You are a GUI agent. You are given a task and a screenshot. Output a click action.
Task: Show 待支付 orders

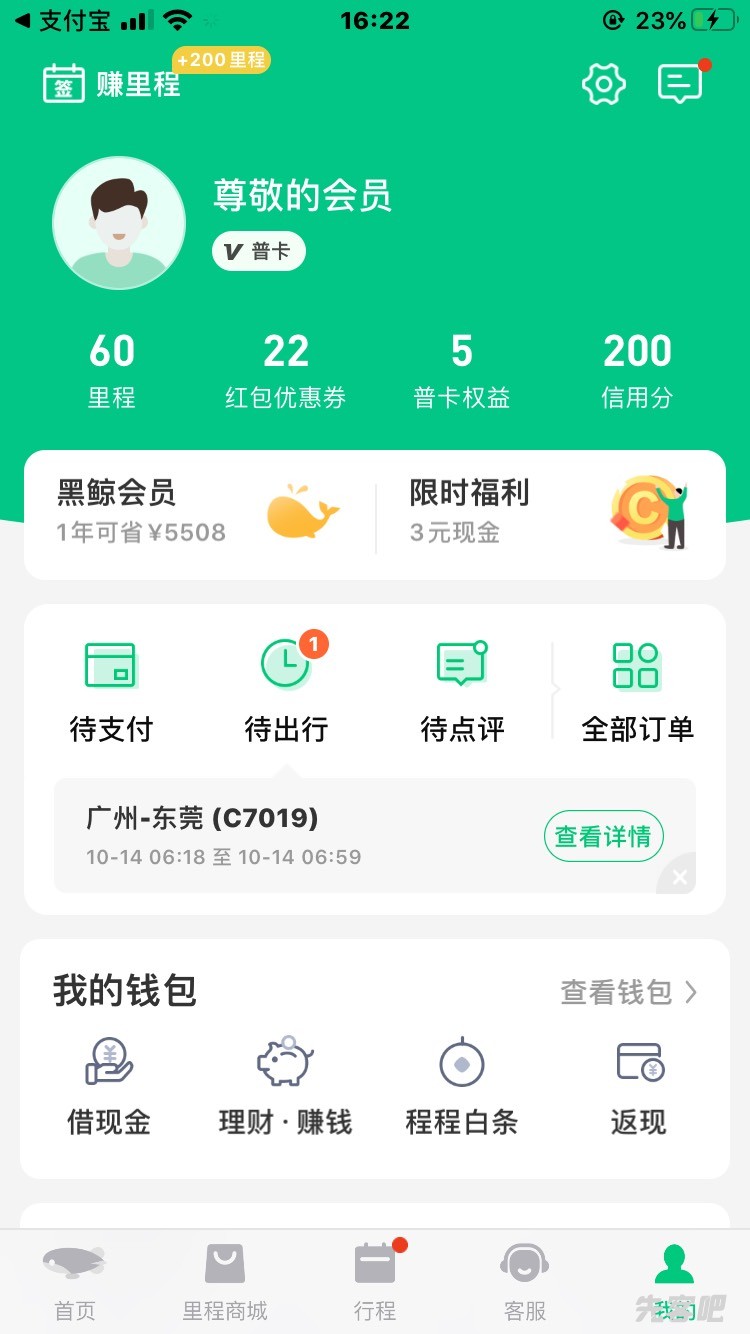pyautogui.click(x=110, y=690)
